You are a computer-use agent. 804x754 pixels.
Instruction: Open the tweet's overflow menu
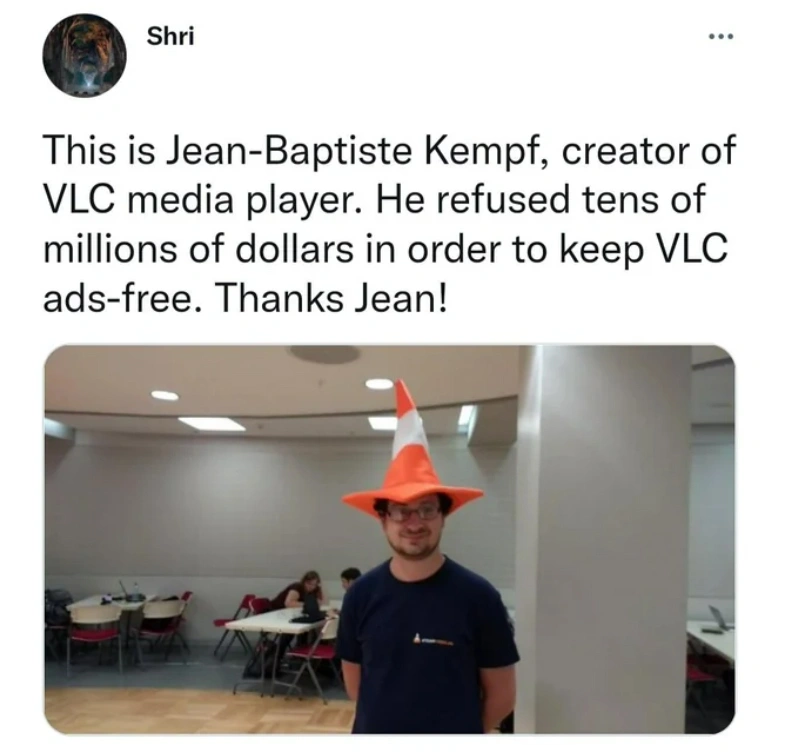pos(720,38)
